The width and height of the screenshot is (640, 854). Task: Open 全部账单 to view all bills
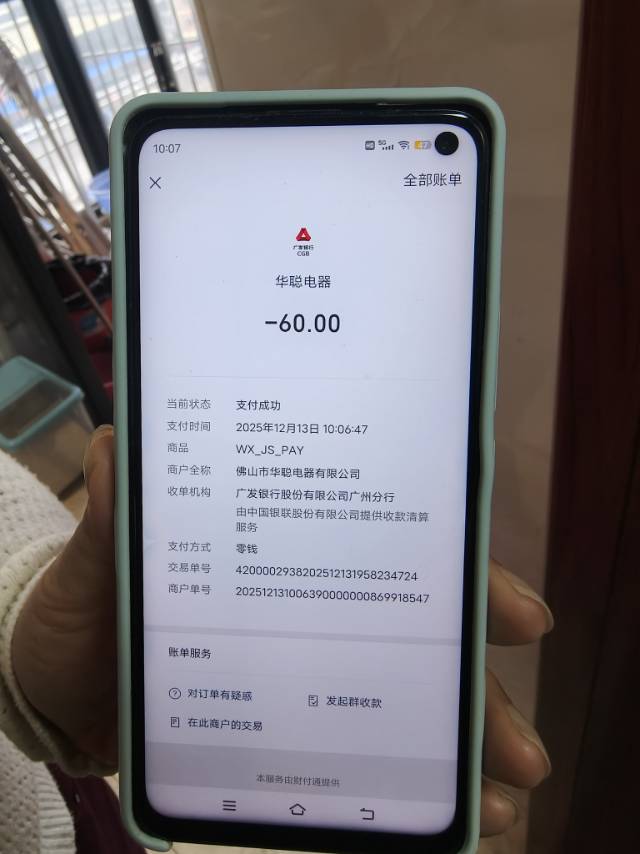[x=432, y=181]
